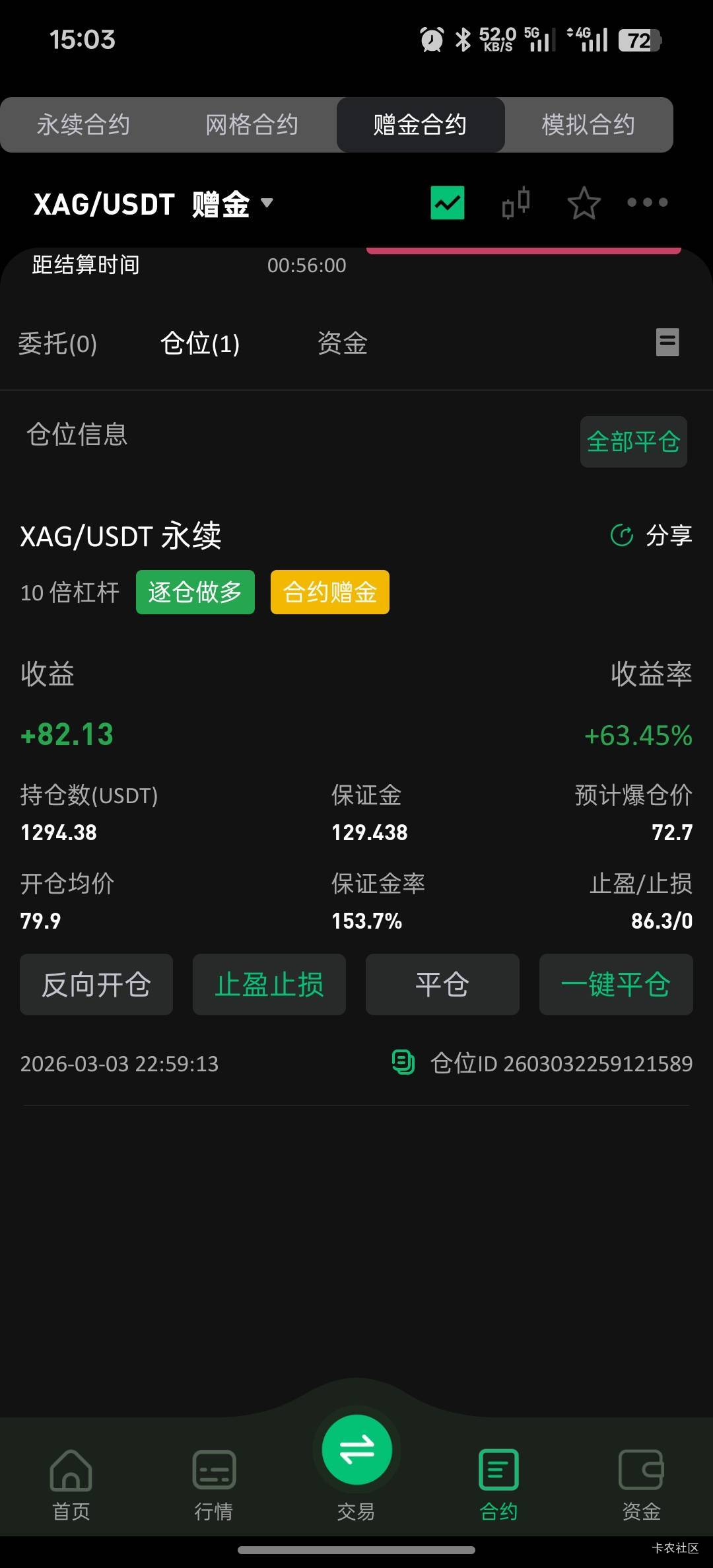713x1568 pixels.
Task: Open the three-dot overflow menu
Action: pyautogui.click(x=647, y=203)
